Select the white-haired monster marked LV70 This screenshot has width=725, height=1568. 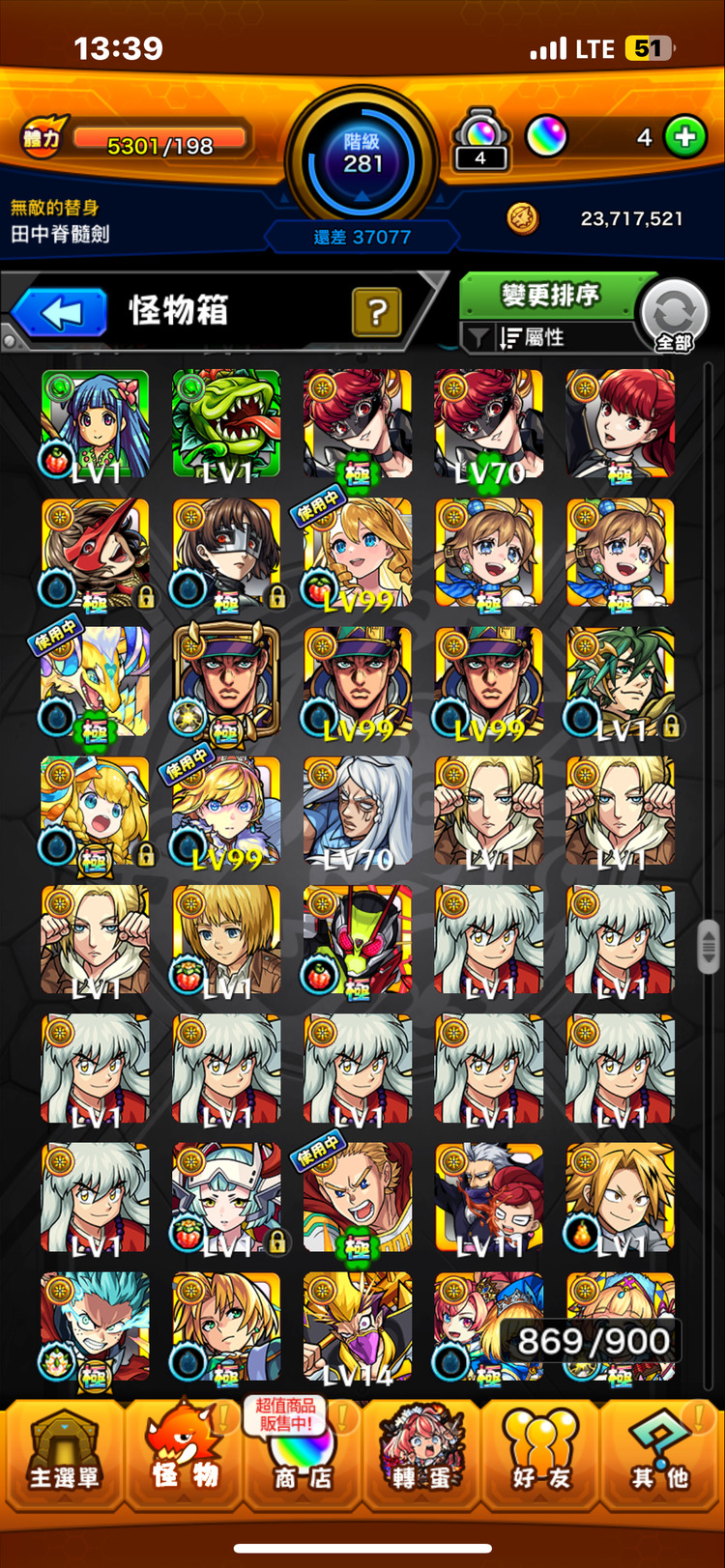pos(358,811)
